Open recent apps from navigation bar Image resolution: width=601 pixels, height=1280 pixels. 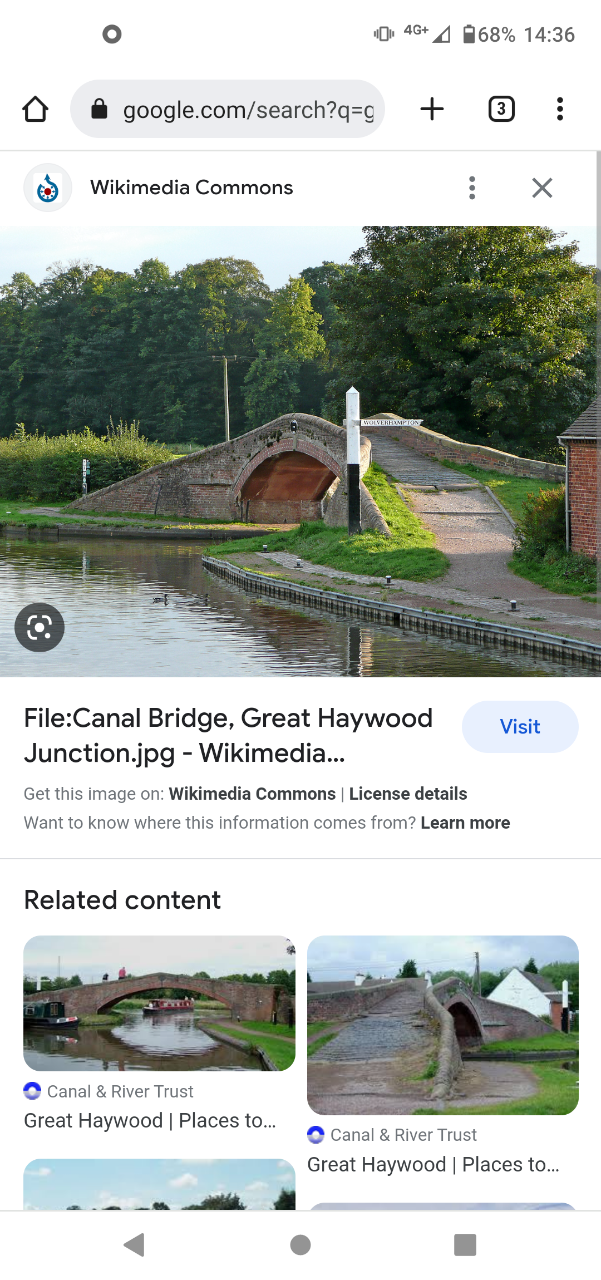click(465, 1245)
